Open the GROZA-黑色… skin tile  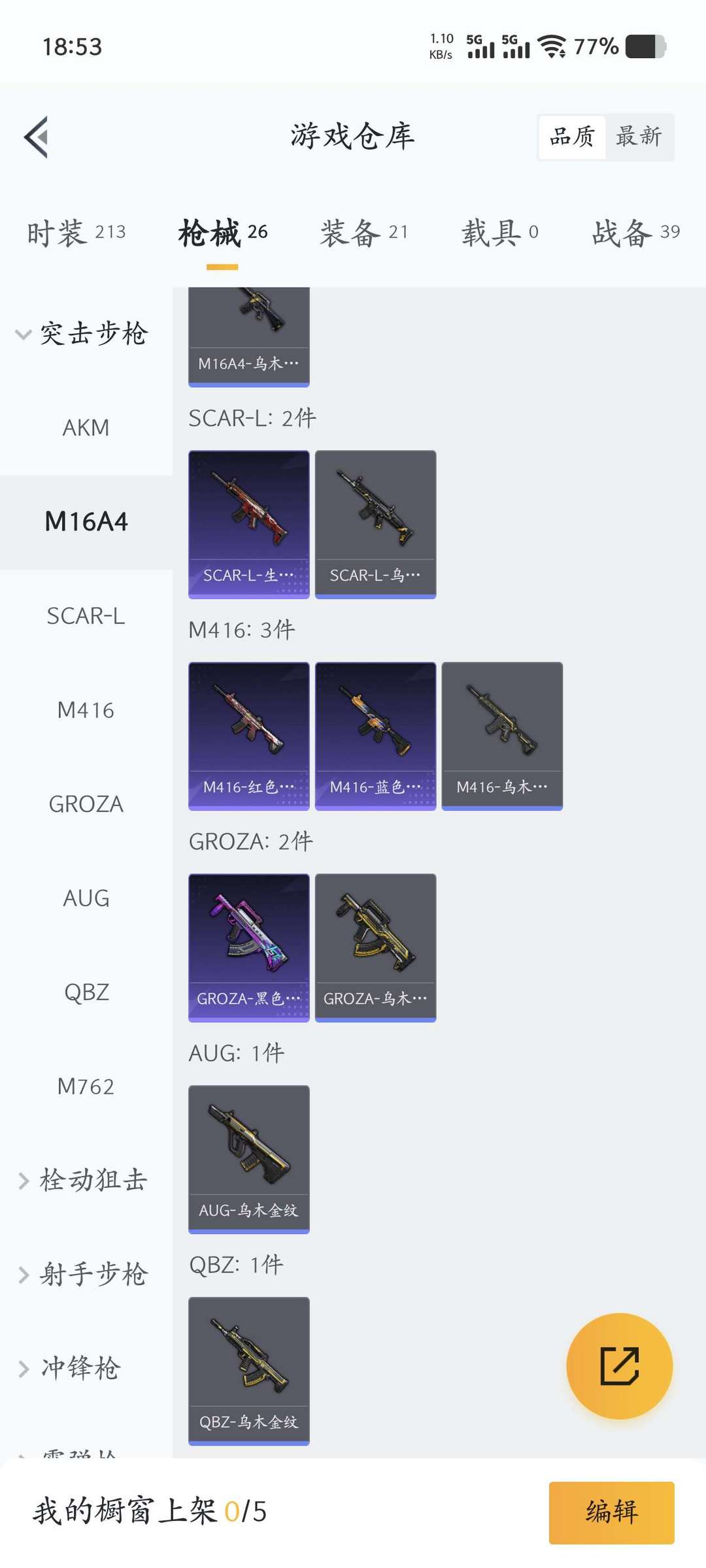(x=249, y=948)
